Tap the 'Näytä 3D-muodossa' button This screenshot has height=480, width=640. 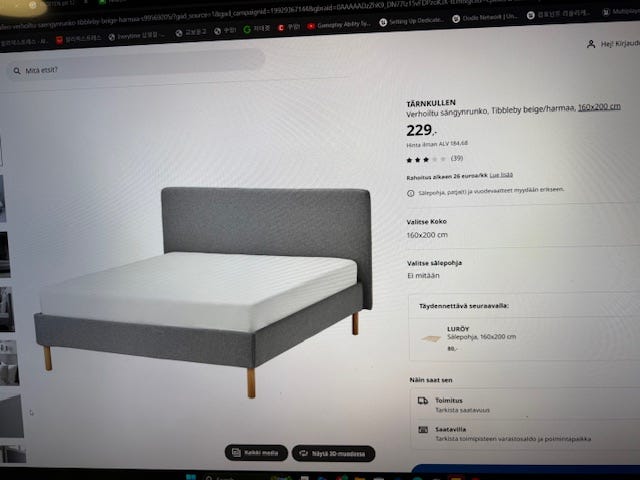(334, 454)
